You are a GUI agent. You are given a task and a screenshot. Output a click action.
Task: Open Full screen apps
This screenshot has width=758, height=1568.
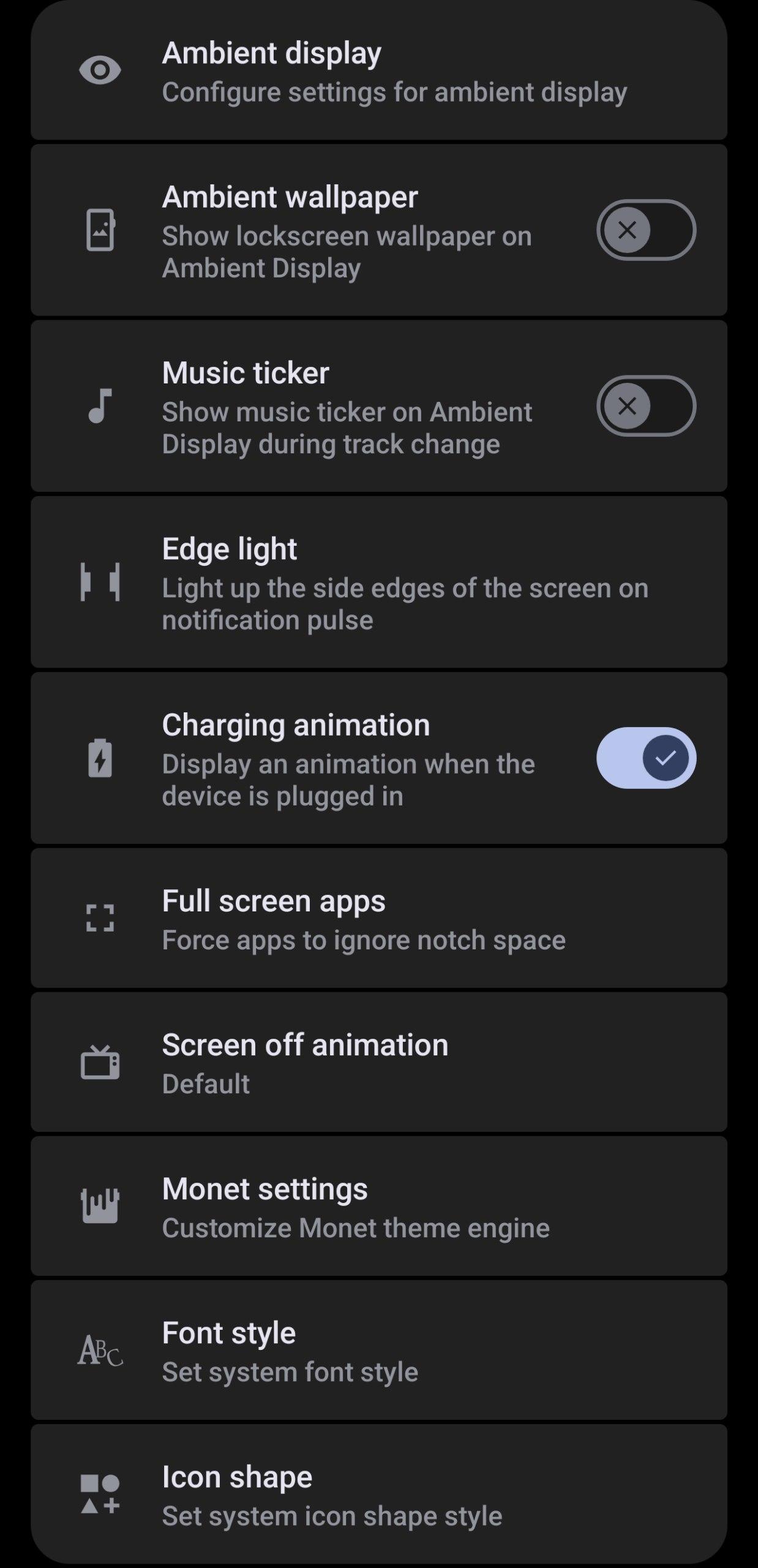coord(378,919)
